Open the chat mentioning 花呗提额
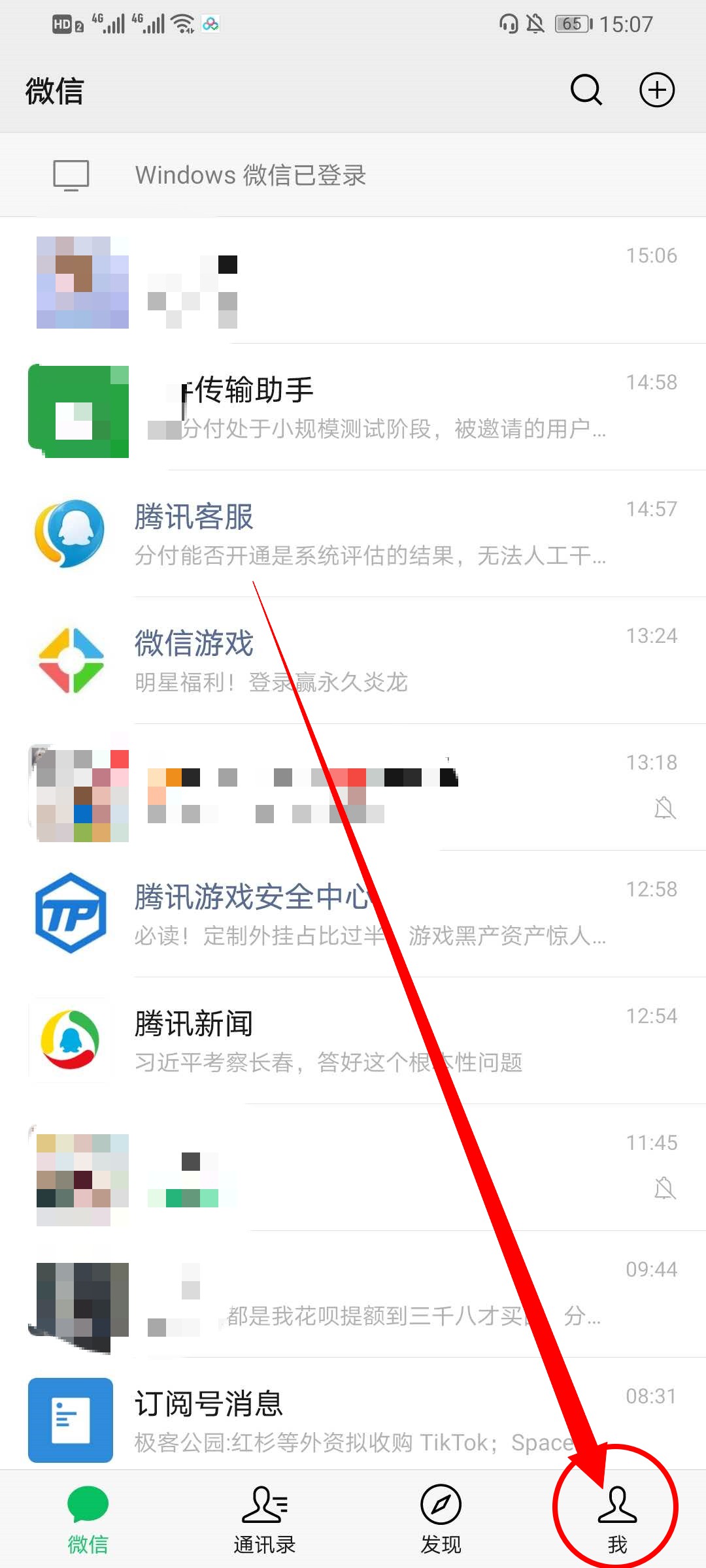Viewport: 706px width, 1568px height. click(x=353, y=1295)
